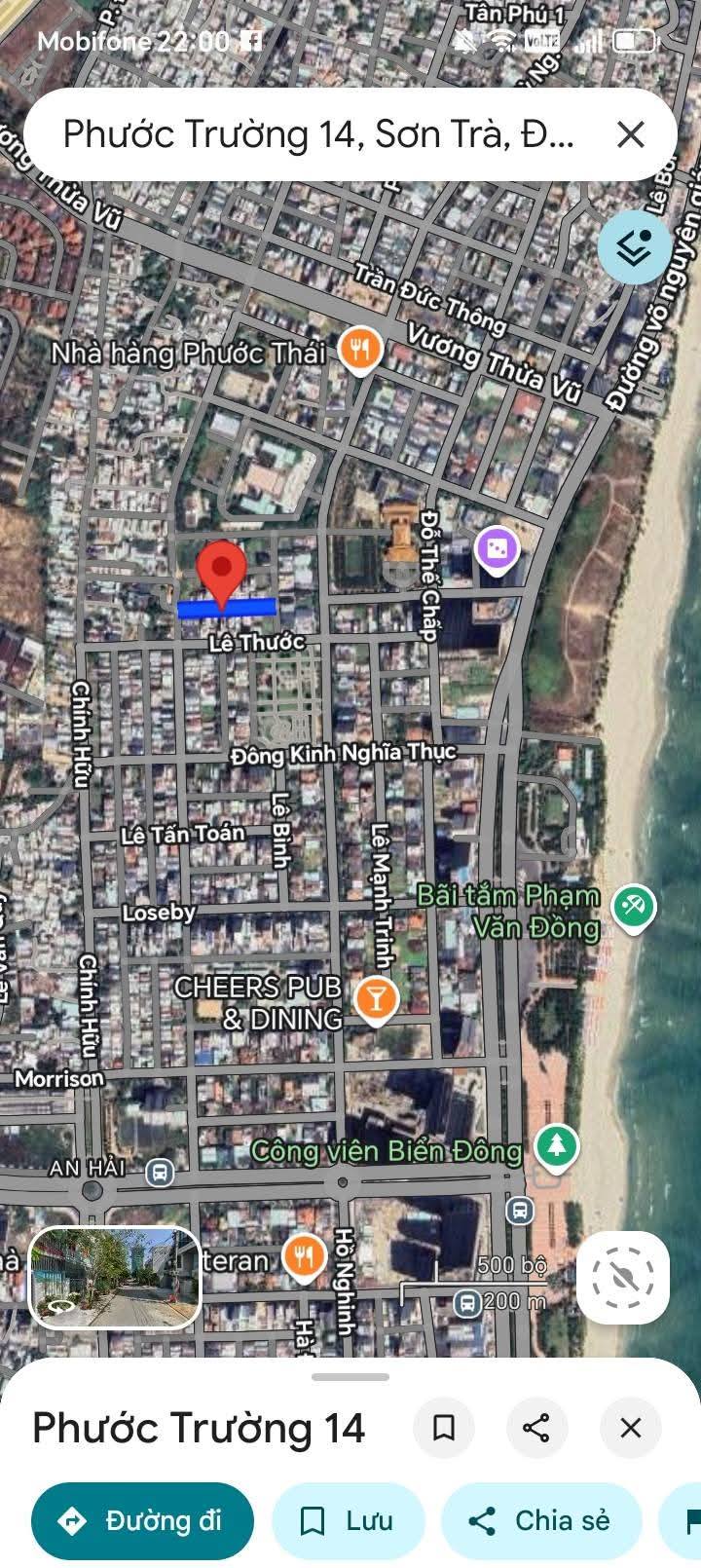Tap the compass location button
Image resolution: width=701 pixels, height=1568 pixels.
click(x=623, y=1277)
